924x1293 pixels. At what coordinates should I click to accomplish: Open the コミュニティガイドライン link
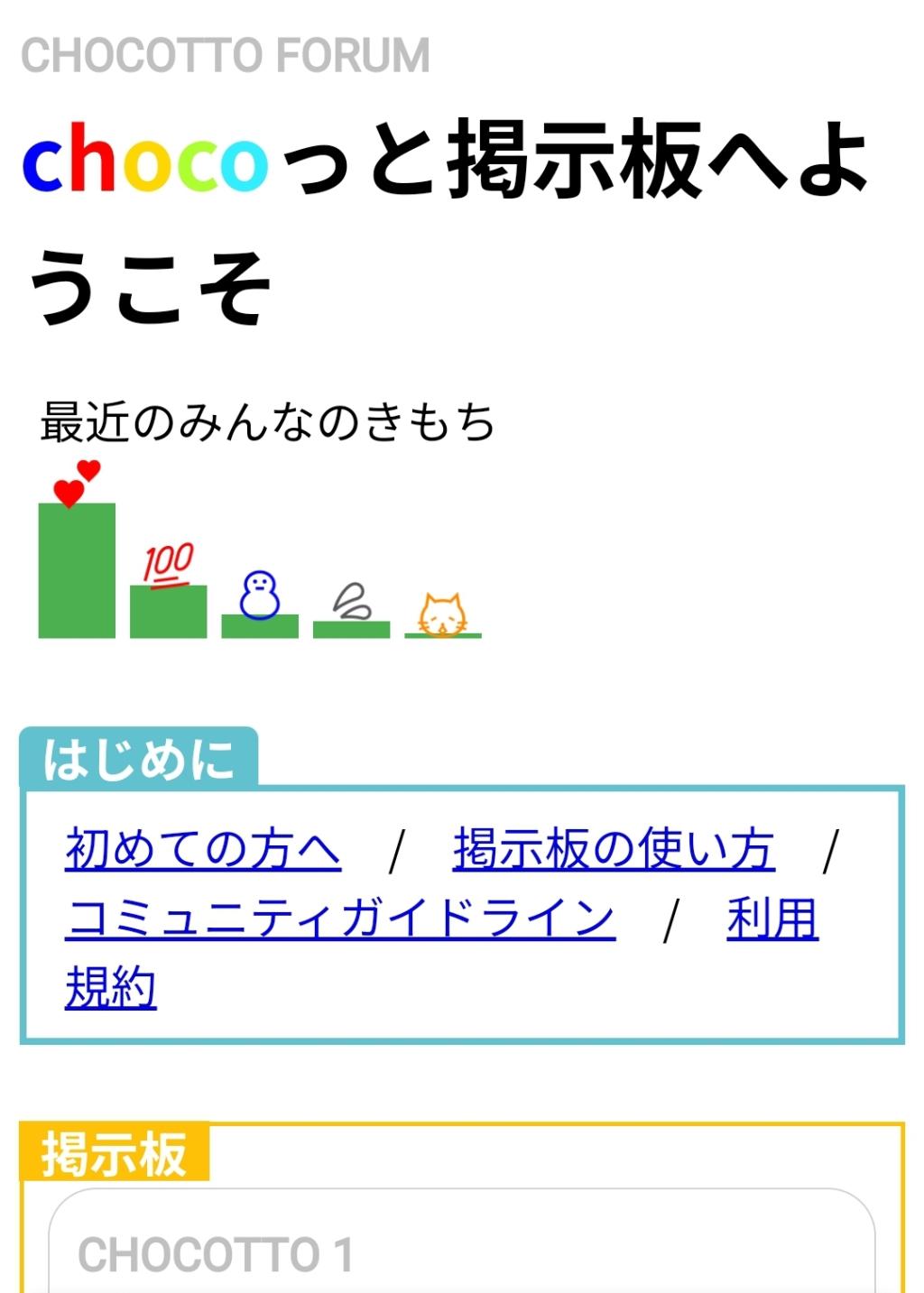[340, 919]
